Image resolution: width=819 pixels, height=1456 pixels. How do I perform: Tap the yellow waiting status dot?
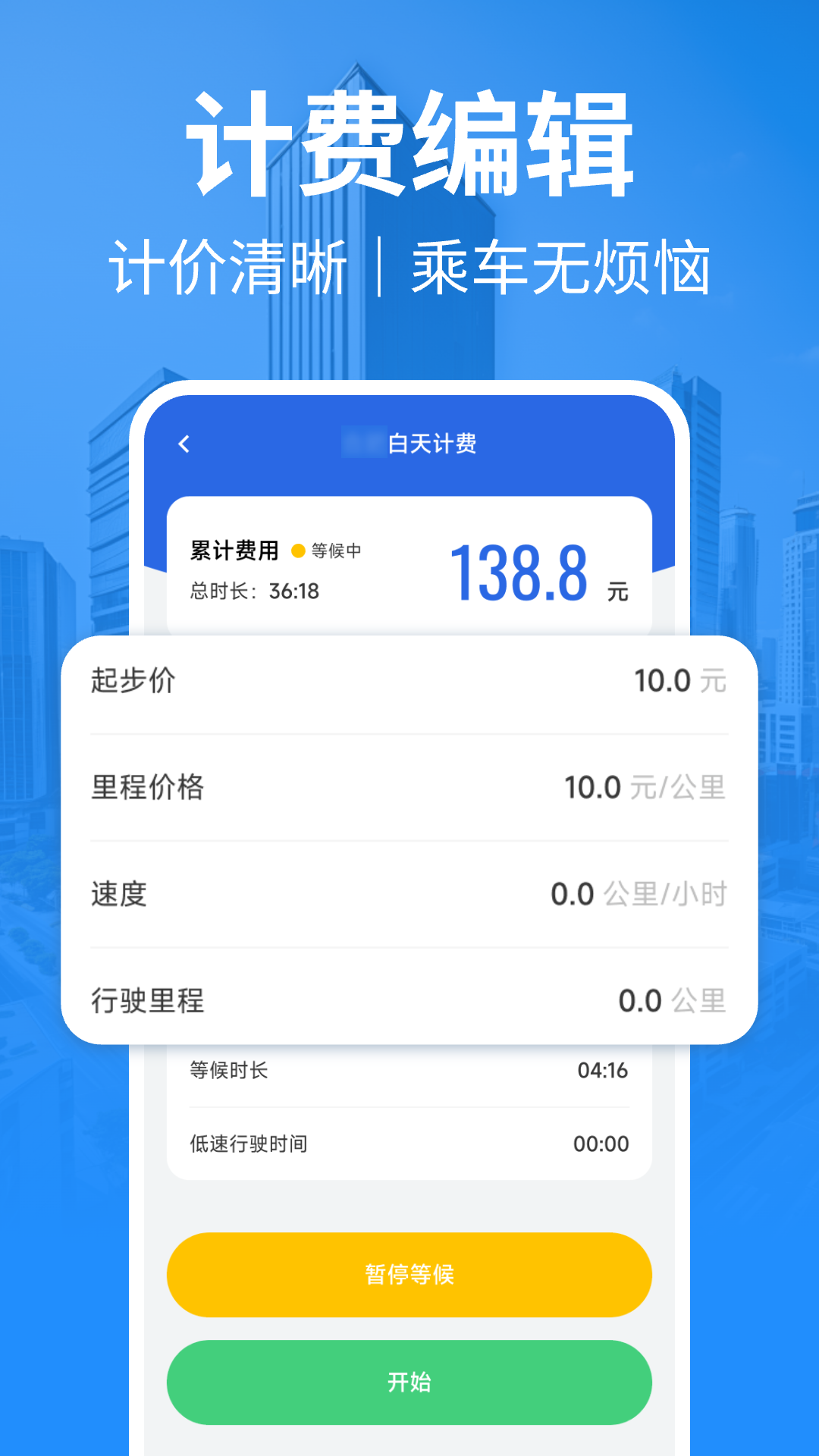[297, 550]
